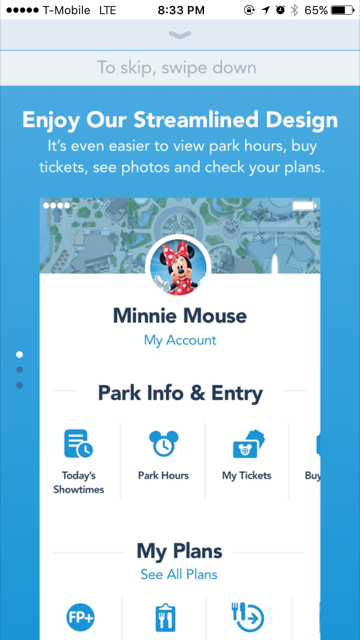Jump to the second tutorial page dot
This screenshot has height=640, width=360.
tap(20, 370)
